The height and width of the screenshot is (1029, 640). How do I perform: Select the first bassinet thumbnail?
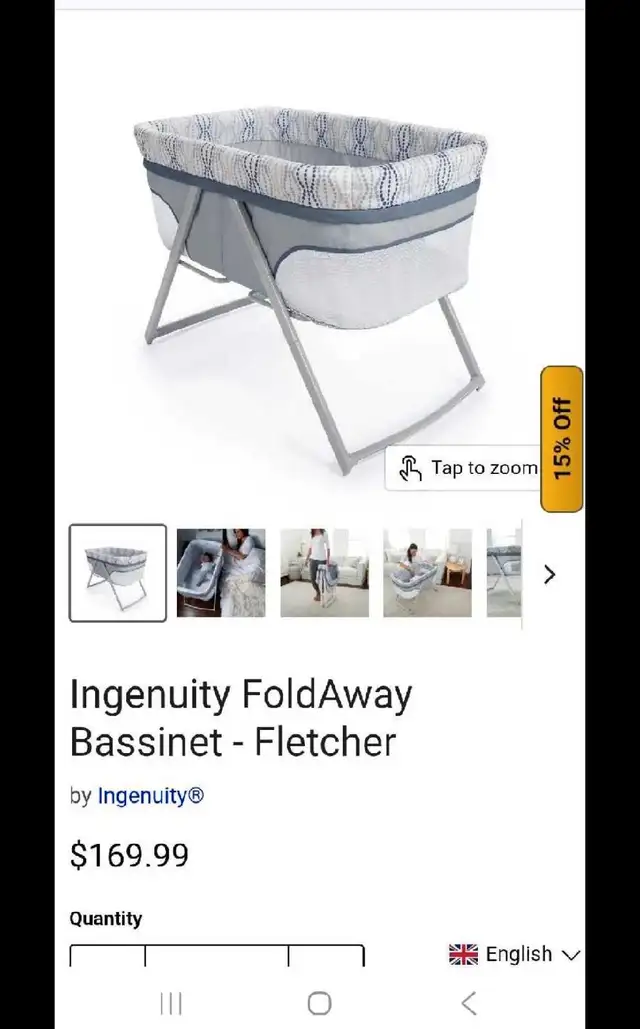pyautogui.click(x=117, y=573)
